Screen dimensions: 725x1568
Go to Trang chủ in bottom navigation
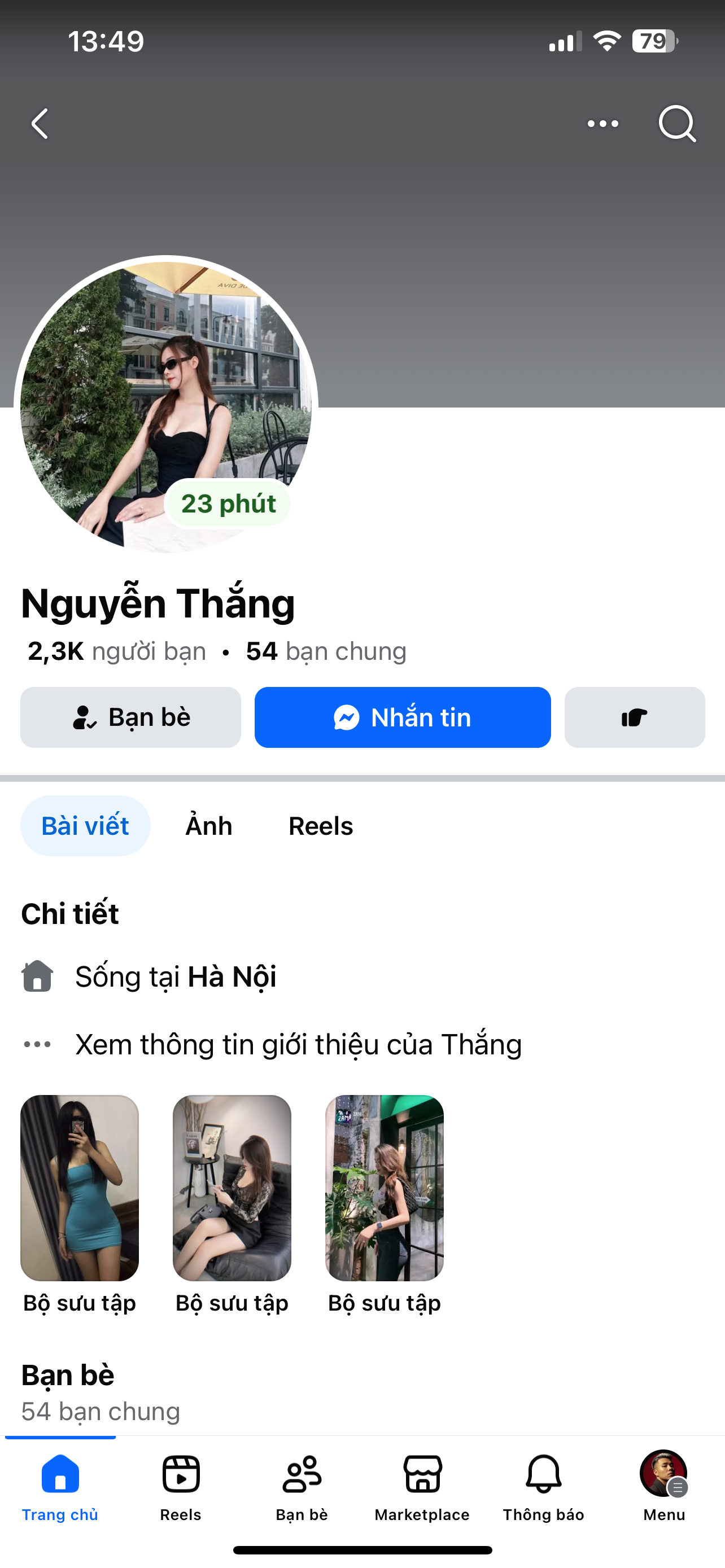(60, 1485)
